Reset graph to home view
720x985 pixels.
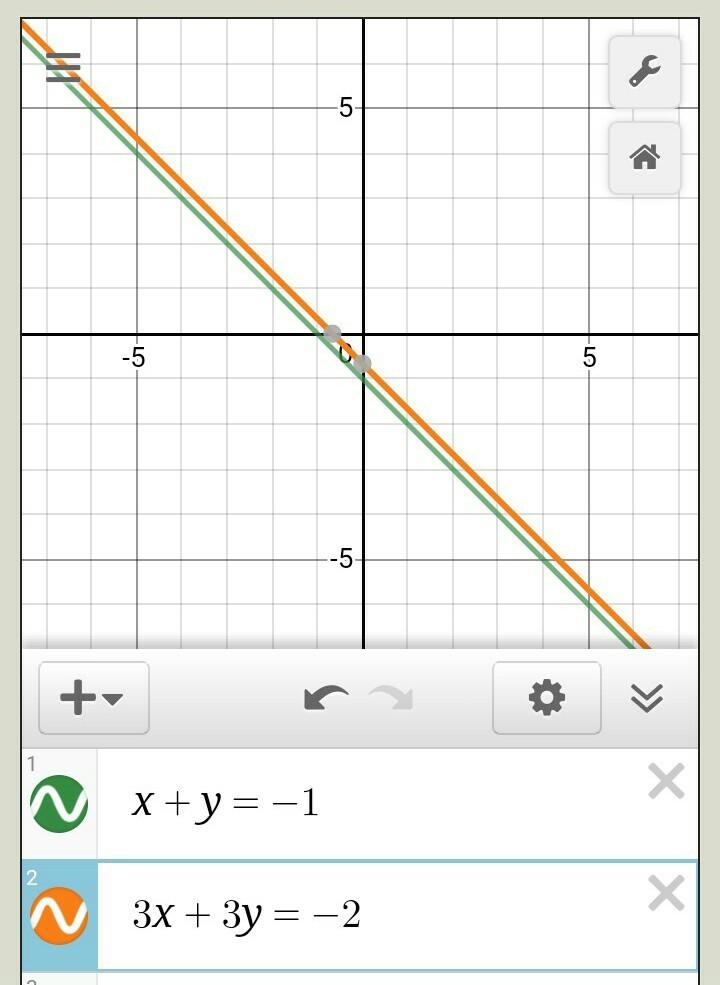(645, 157)
